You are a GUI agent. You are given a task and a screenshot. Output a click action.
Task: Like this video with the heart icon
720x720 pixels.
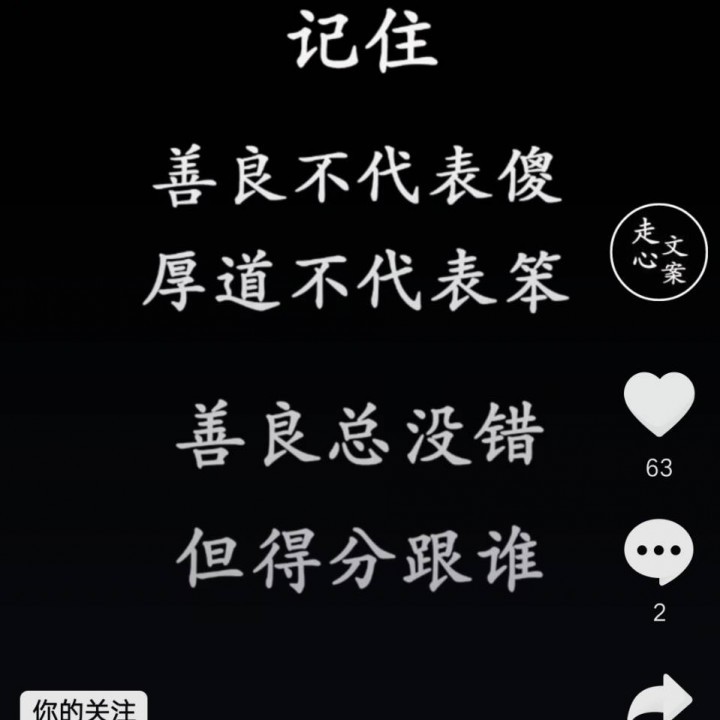[x=659, y=404]
